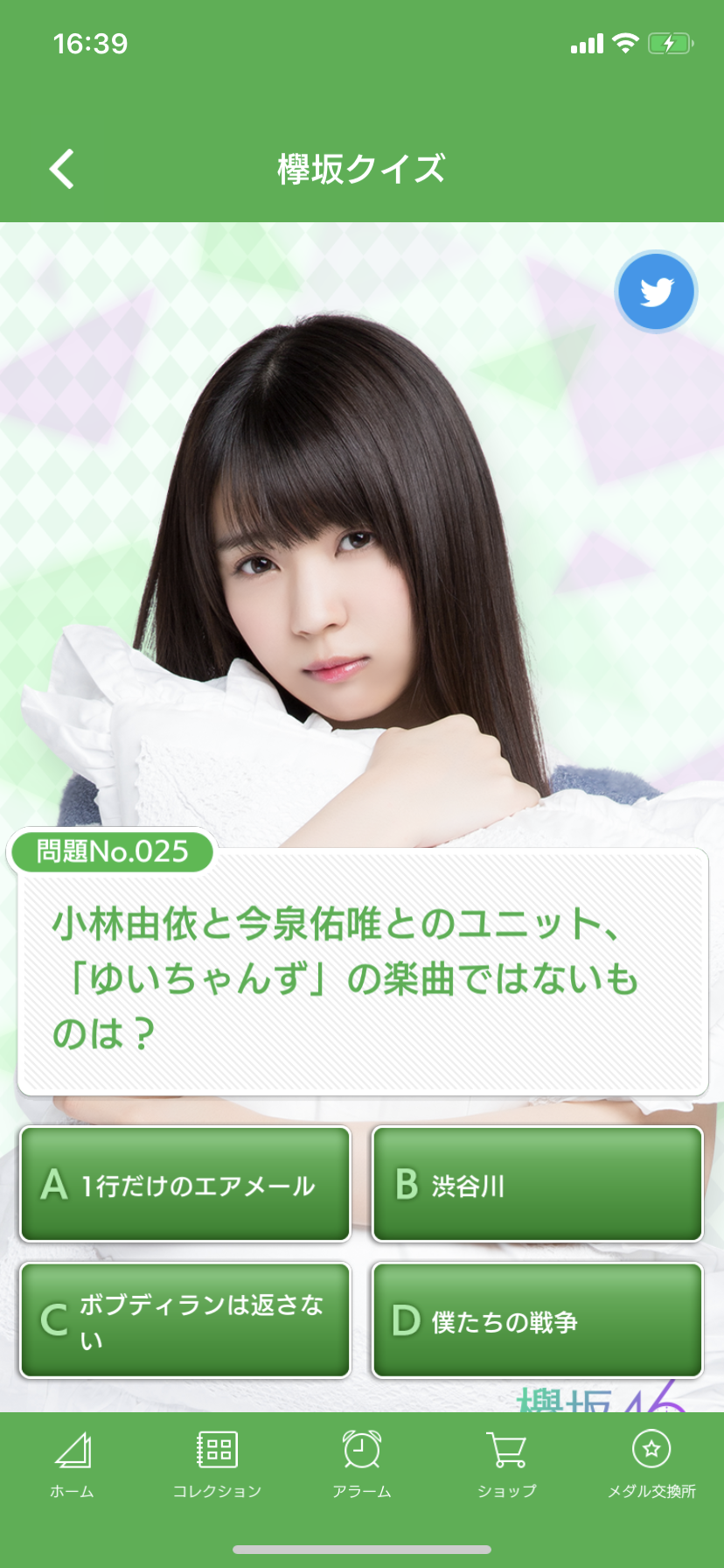724x1568 pixels.
Task: Share the quiz on Twitter
Action: pos(655,292)
